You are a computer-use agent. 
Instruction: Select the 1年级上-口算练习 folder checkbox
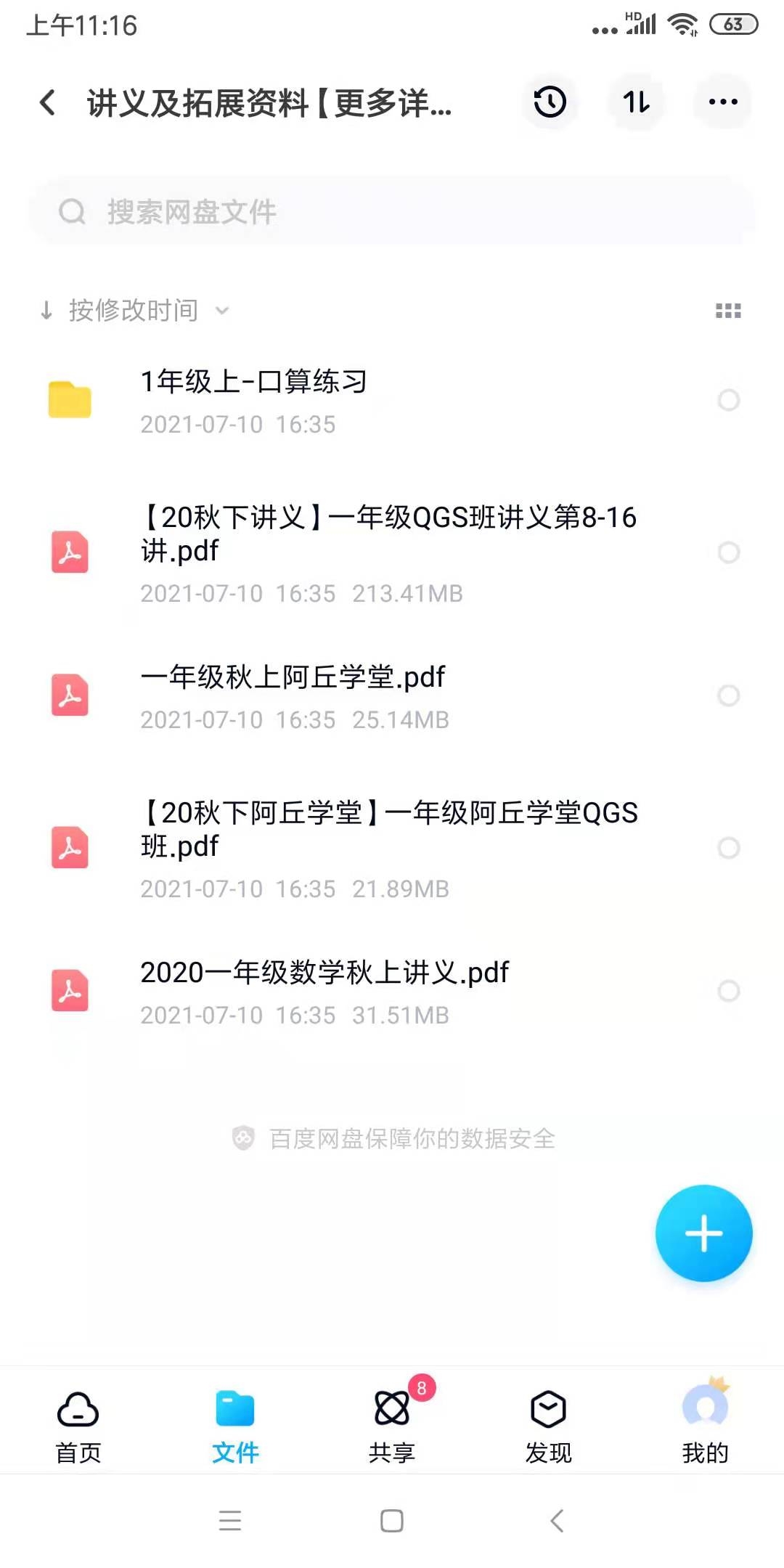728,400
